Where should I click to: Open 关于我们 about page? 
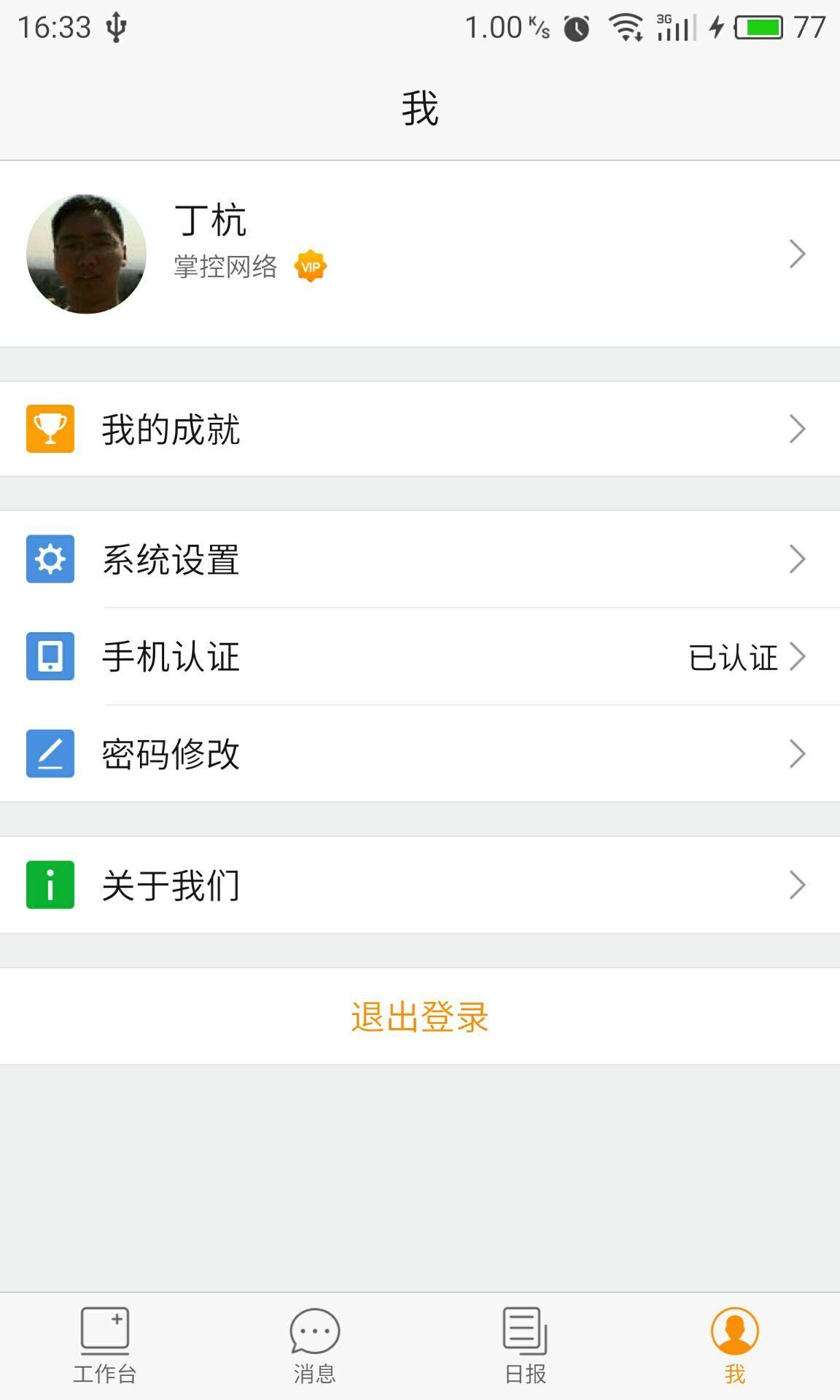pyautogui.click(x=420, y=884)
